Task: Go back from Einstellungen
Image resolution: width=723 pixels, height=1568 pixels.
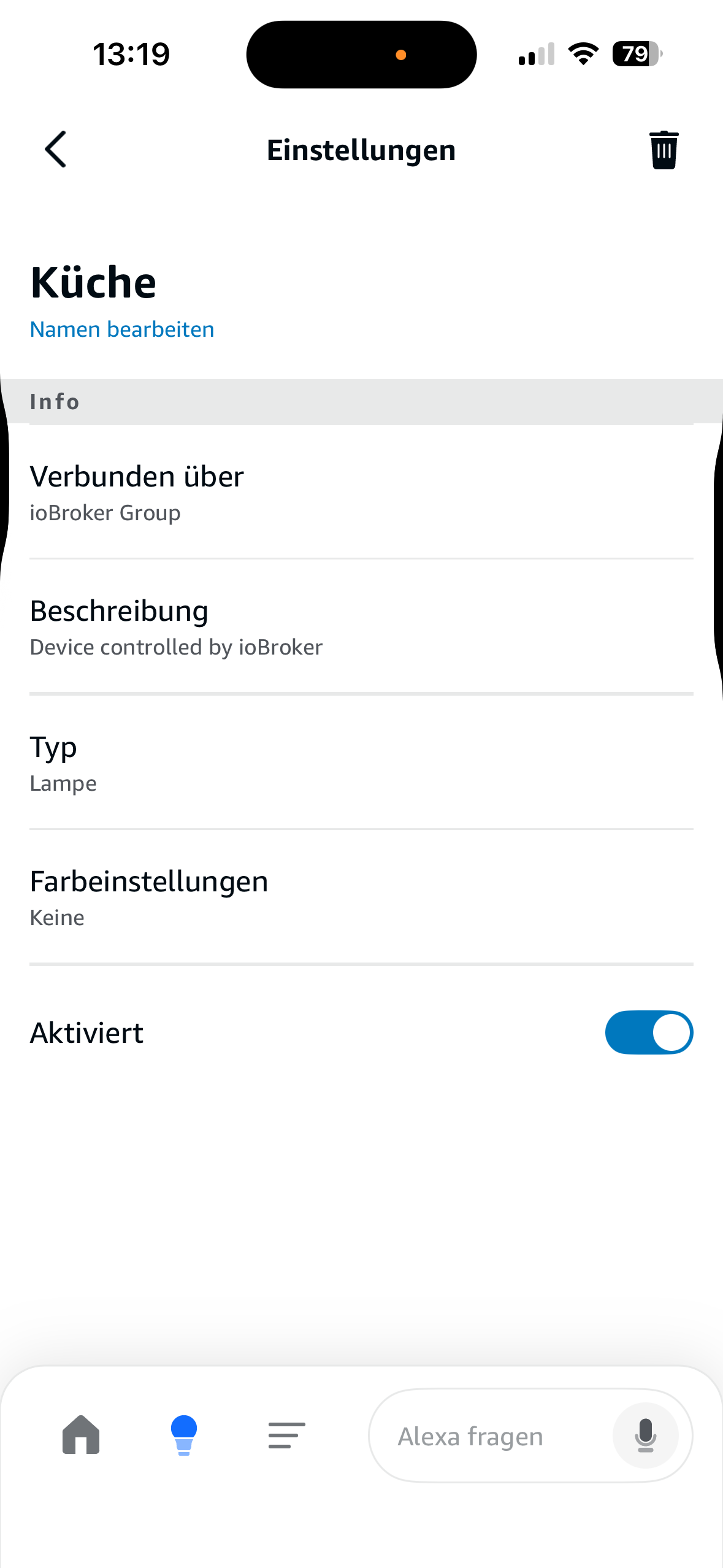Action: tap(55, 149)
